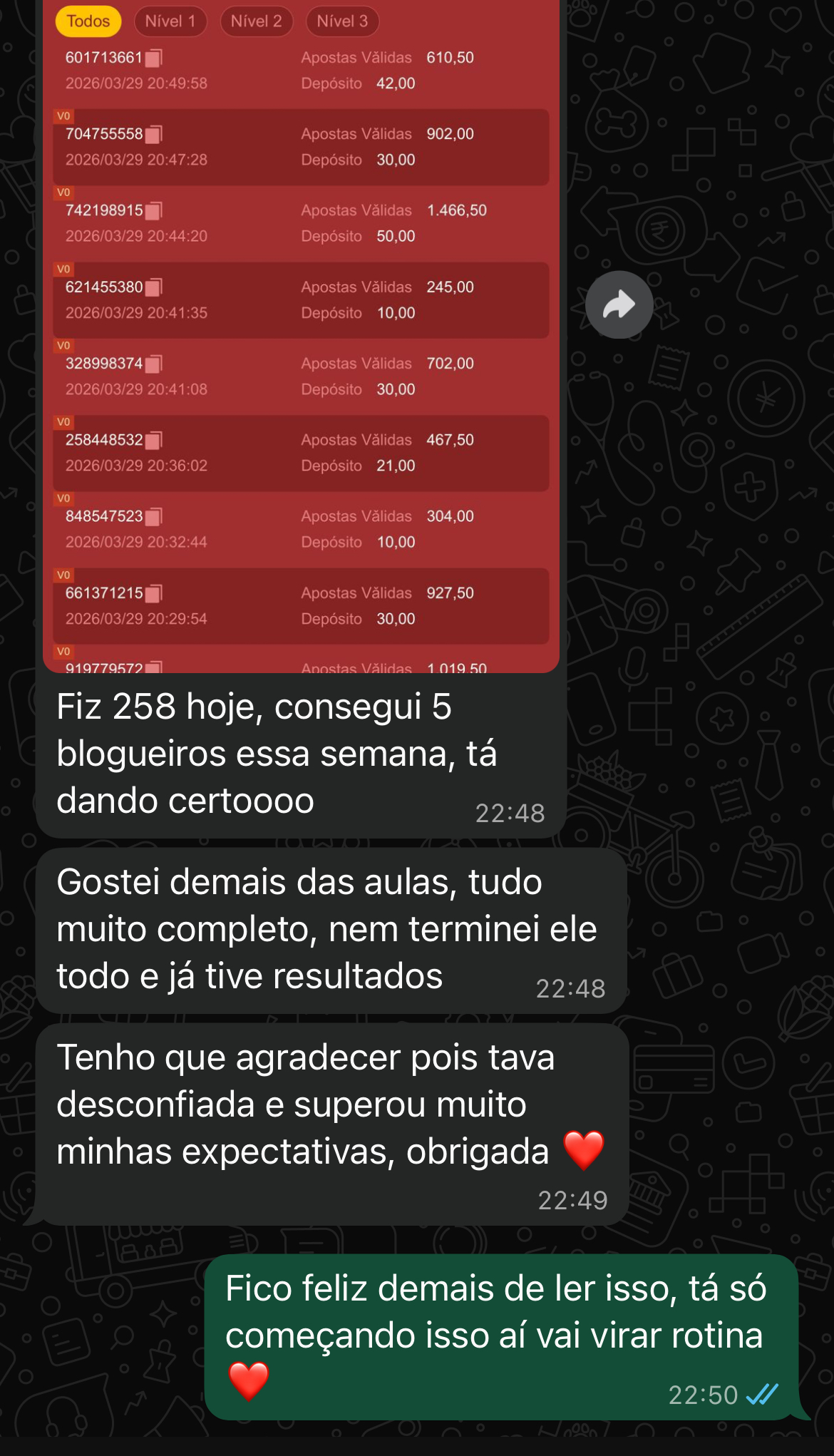Select the Nível 1 tab
834x1456 pixels.
169,21
